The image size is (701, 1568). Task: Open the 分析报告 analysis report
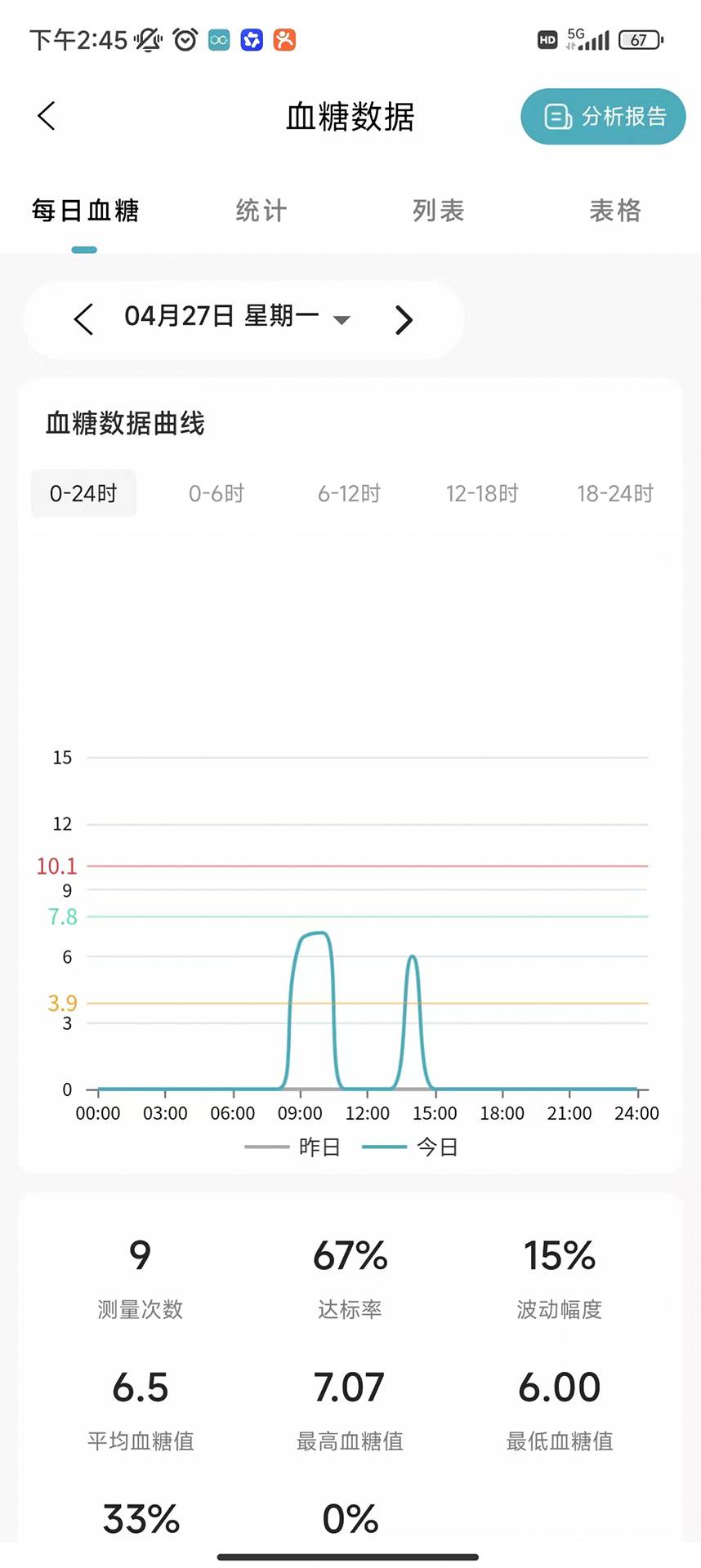pyautogui.click(x=603, y=117)
